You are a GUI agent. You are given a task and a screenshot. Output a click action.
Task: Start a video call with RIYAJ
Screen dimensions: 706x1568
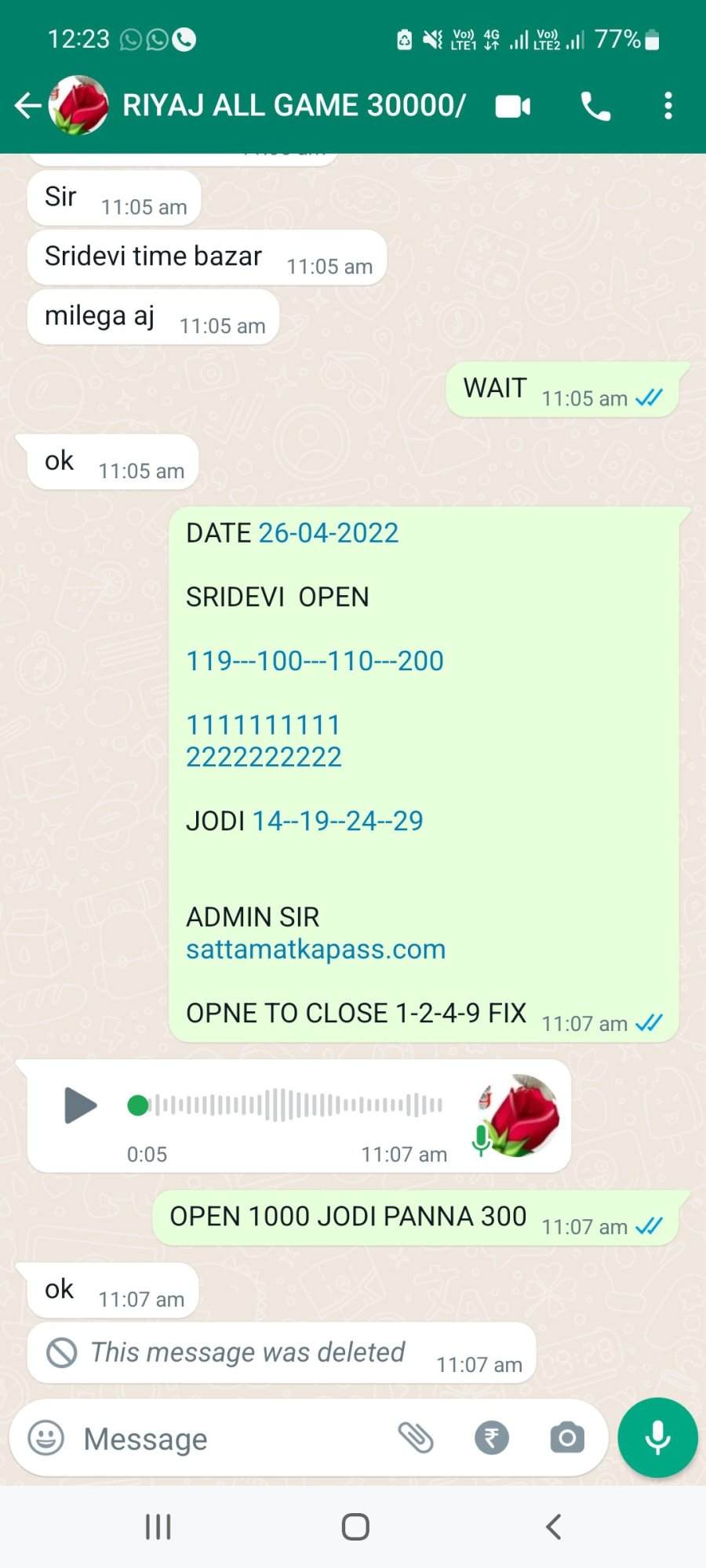coord(513,106)
